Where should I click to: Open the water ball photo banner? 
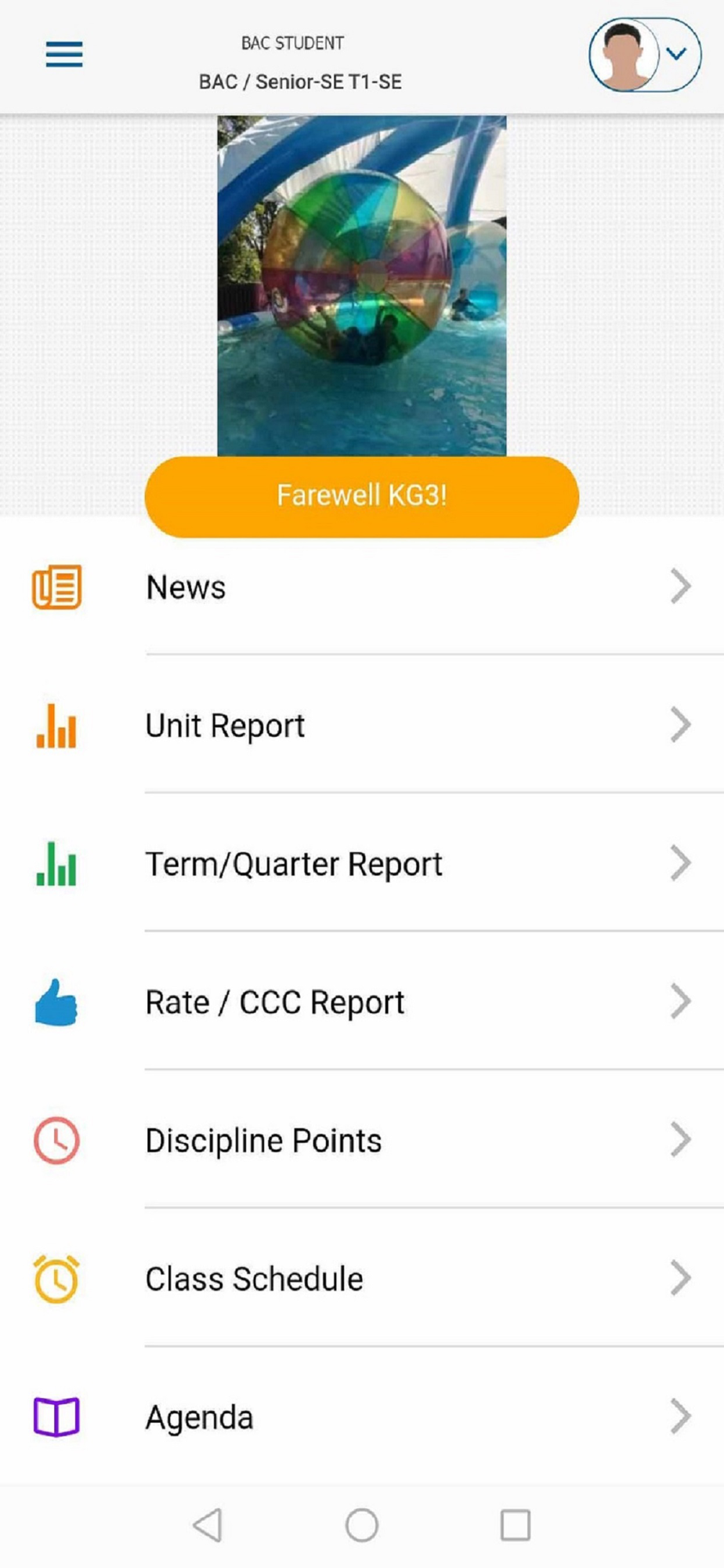[x=362, y=286]
